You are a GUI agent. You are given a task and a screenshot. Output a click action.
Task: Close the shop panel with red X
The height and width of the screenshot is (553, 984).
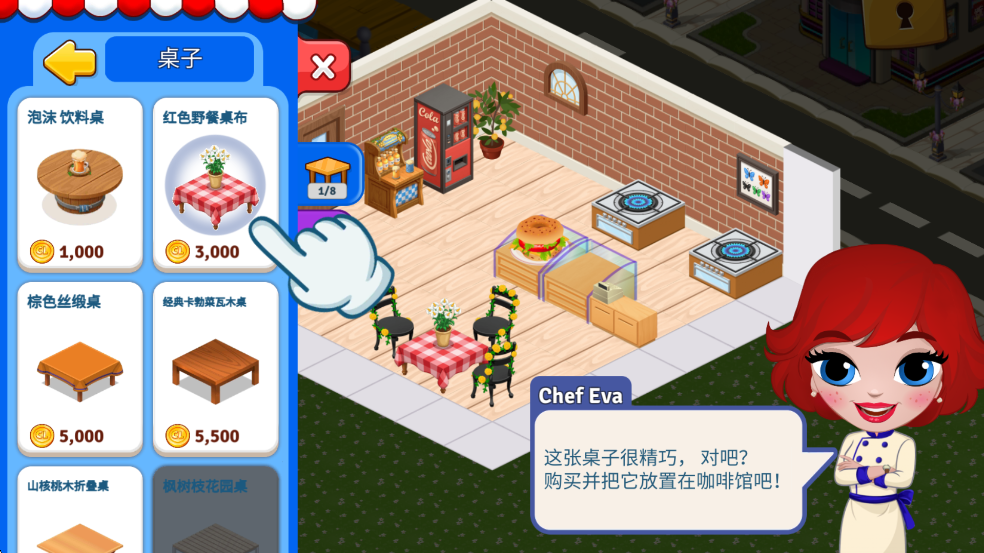pyautogui.click(x=323, y=67)
